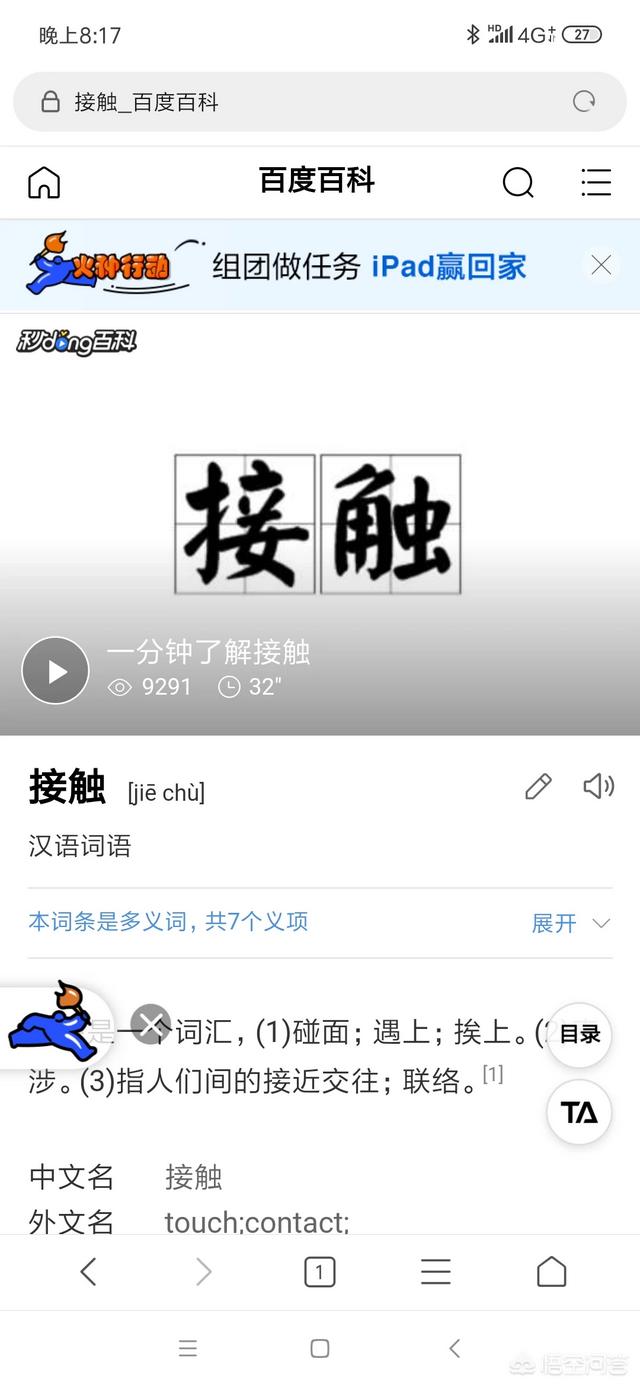Open the iPad赢回家 promotion banner
The width and height of the screenshot is (640, 1387).
pos(369,266)
